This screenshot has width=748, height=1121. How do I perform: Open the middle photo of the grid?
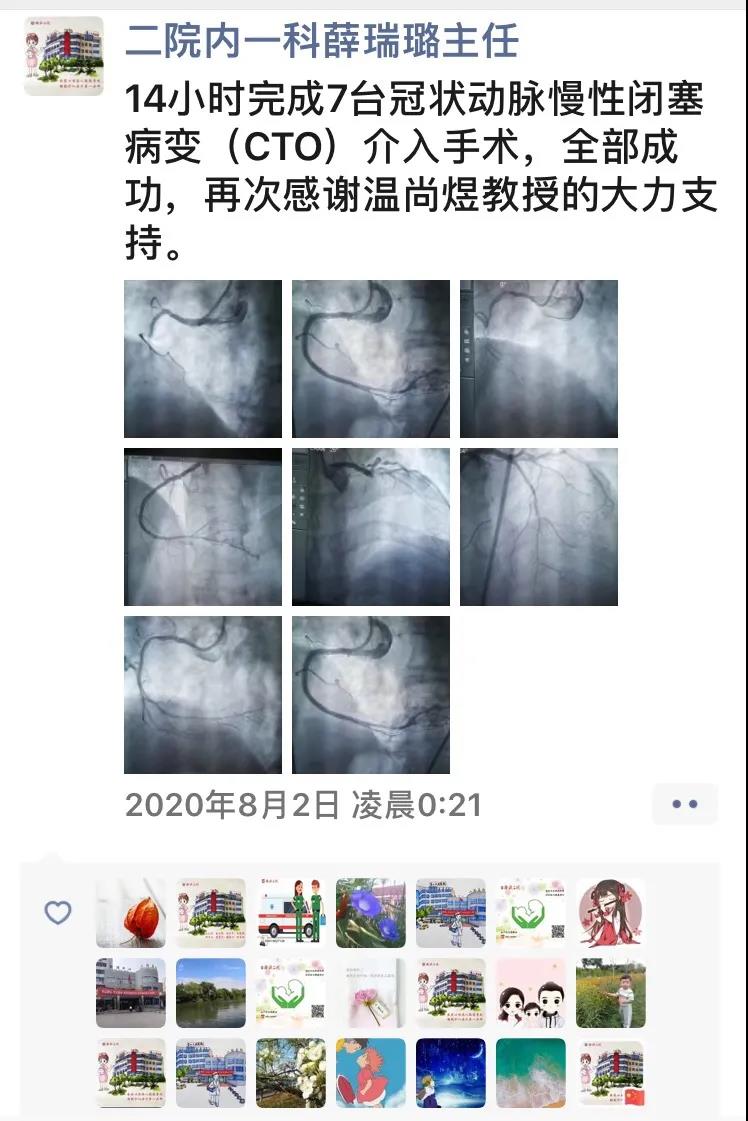coord(371,527)
